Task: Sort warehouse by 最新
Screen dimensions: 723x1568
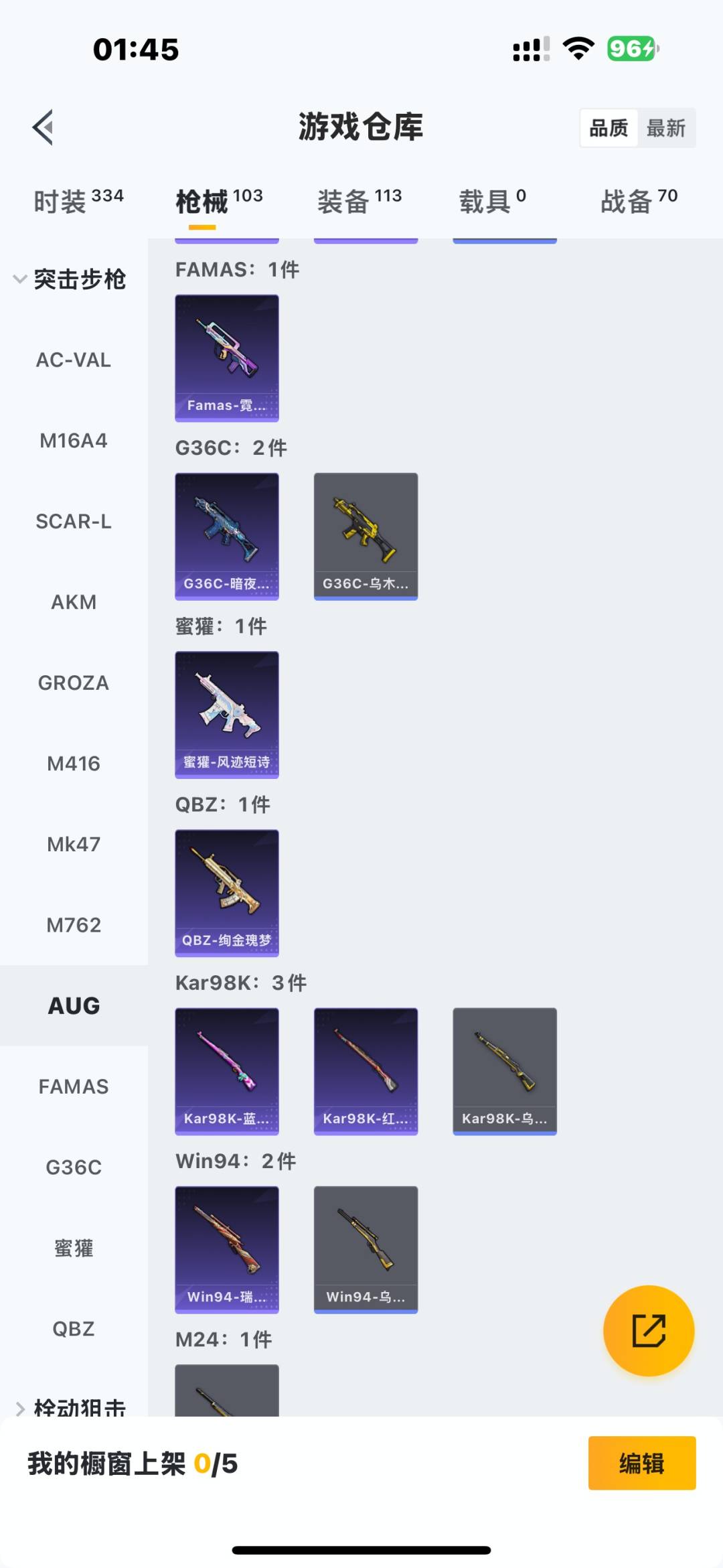Action: pyautogui.click(x=665, y=128)
